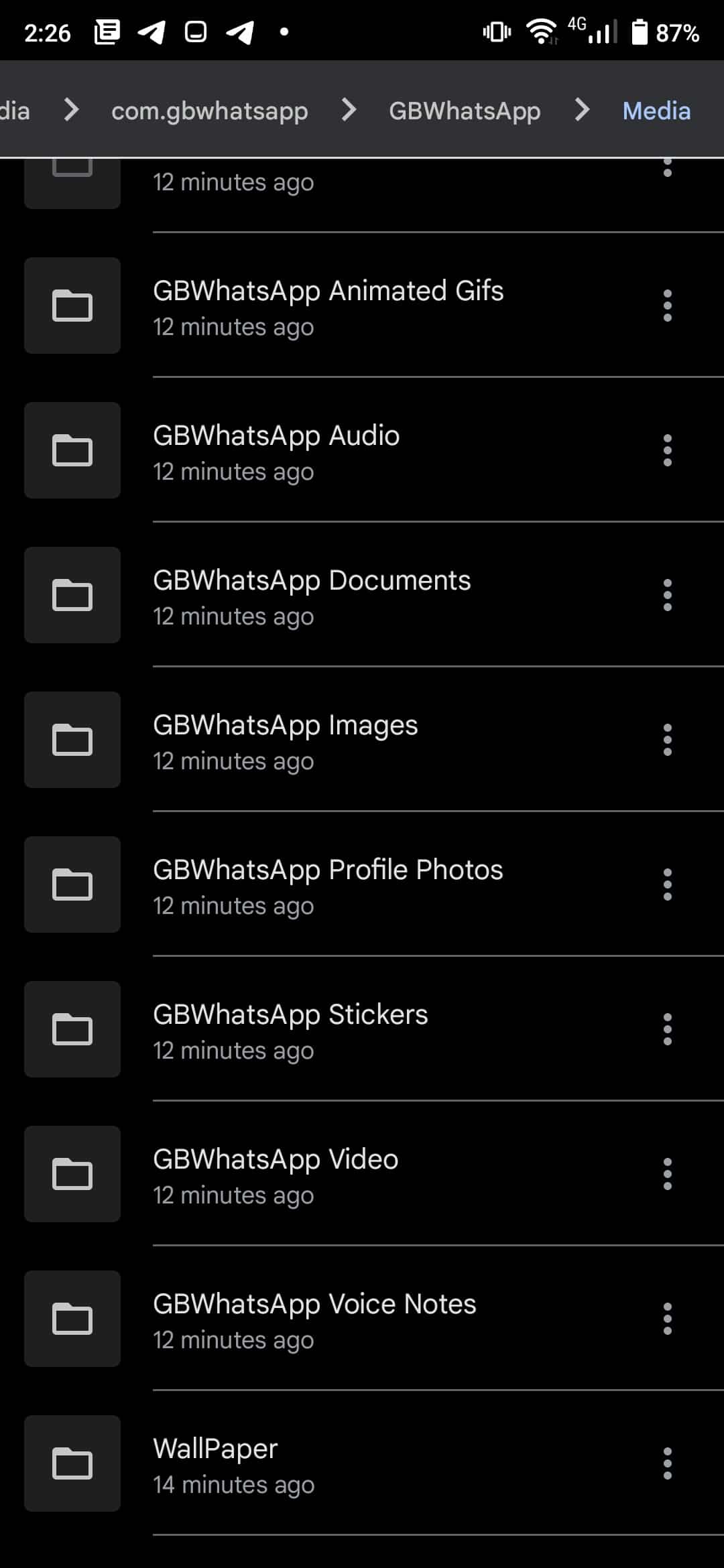Show more options for GBWhatsApp Stickers
This screenshot has width=724, height=1568.
click(x=667, y=1029)
